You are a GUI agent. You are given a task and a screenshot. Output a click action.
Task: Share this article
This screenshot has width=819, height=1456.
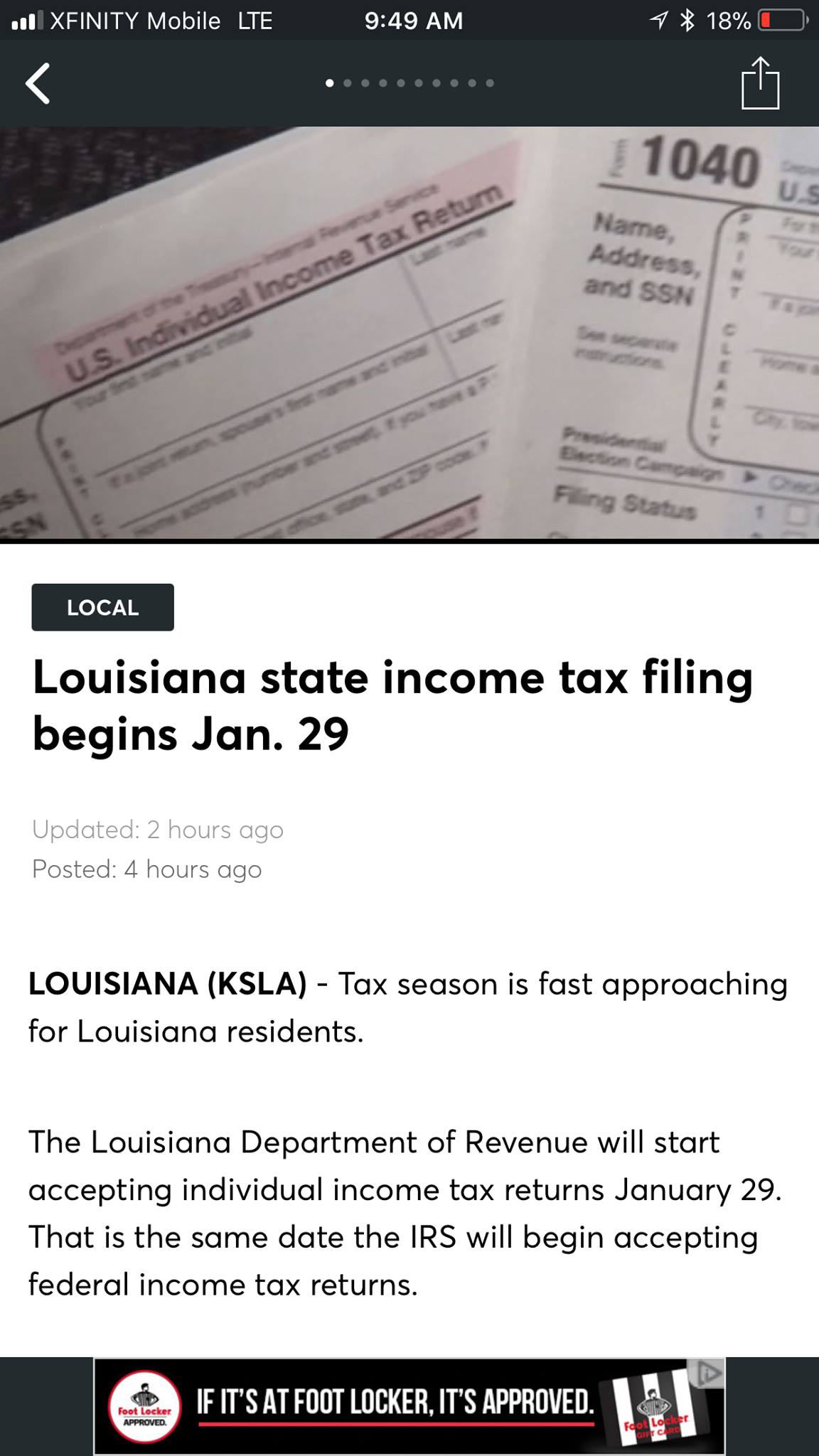pyautogui.click(x=760, y=82)
